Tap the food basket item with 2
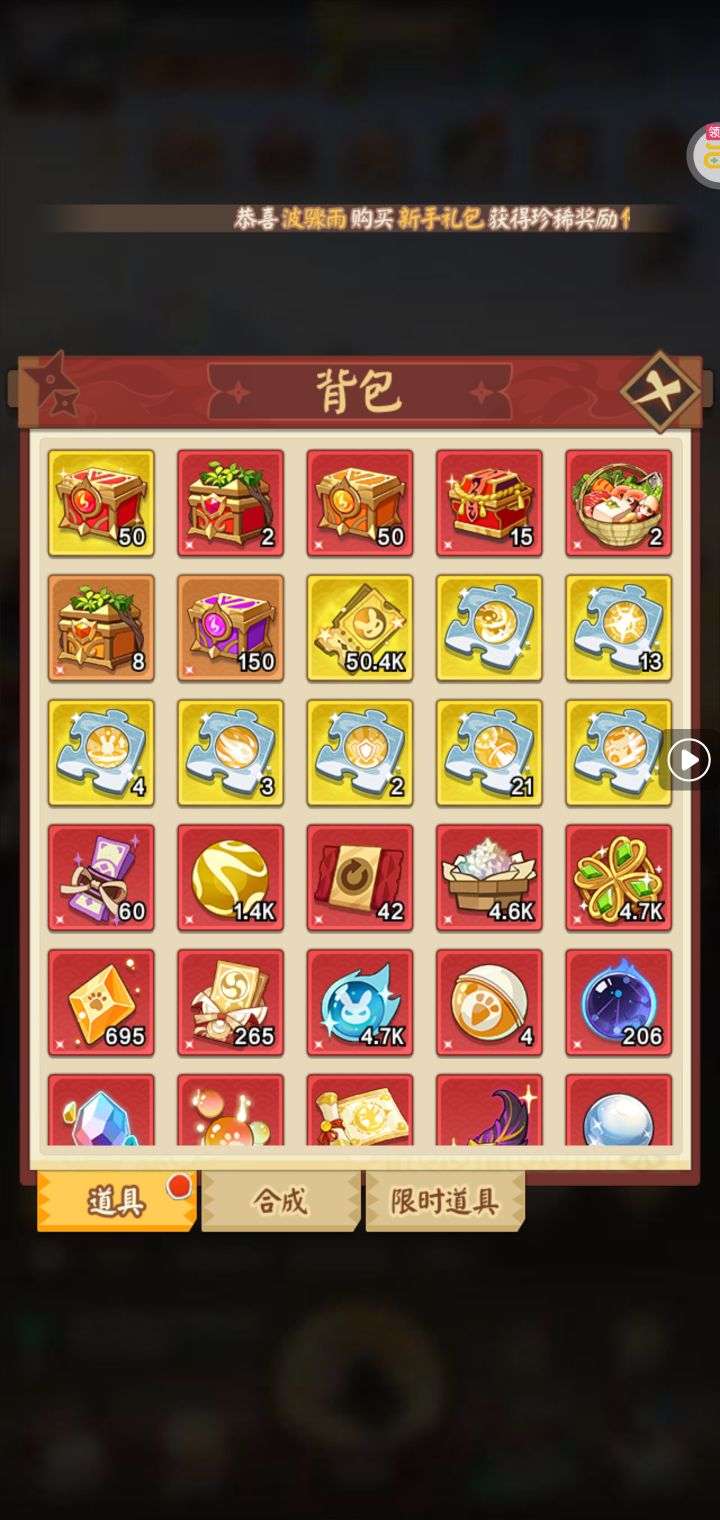Screen dimensions: 720x1520 [x=618, y=503]
